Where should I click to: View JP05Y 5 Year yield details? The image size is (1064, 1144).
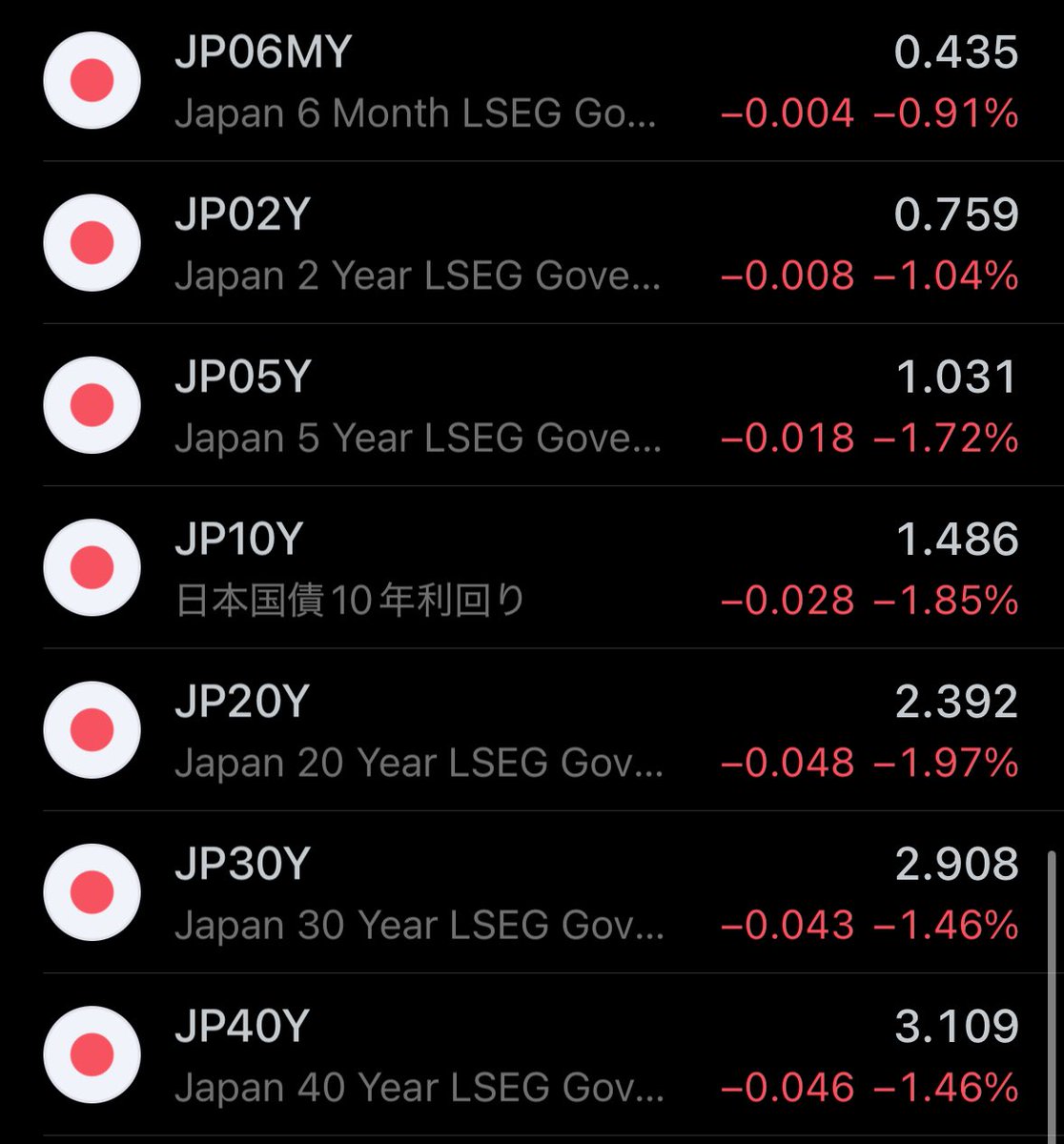point(530,406)
